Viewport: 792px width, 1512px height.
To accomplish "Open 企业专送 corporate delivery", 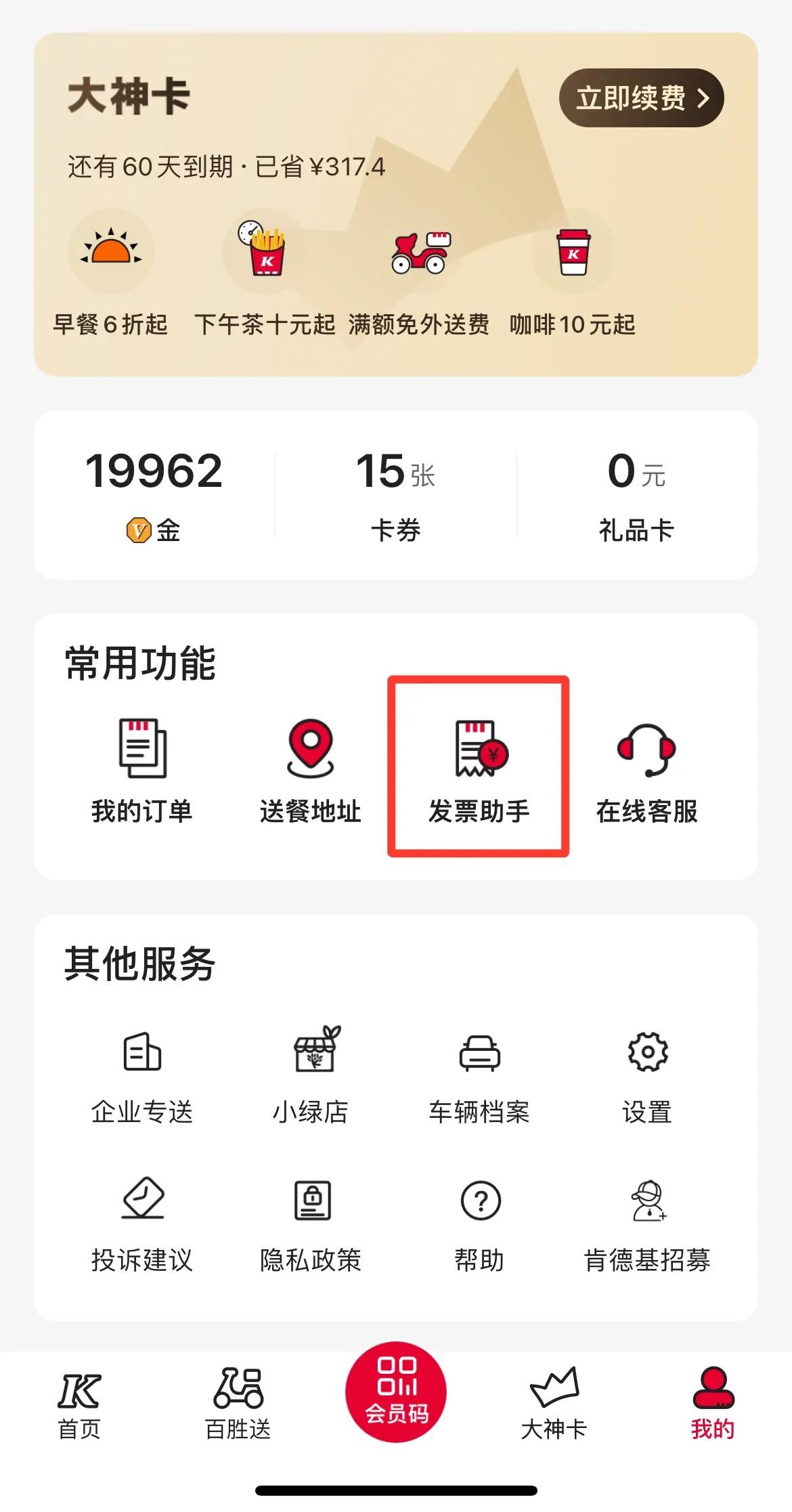I will pyautogui.click(x=142, y=1075).
